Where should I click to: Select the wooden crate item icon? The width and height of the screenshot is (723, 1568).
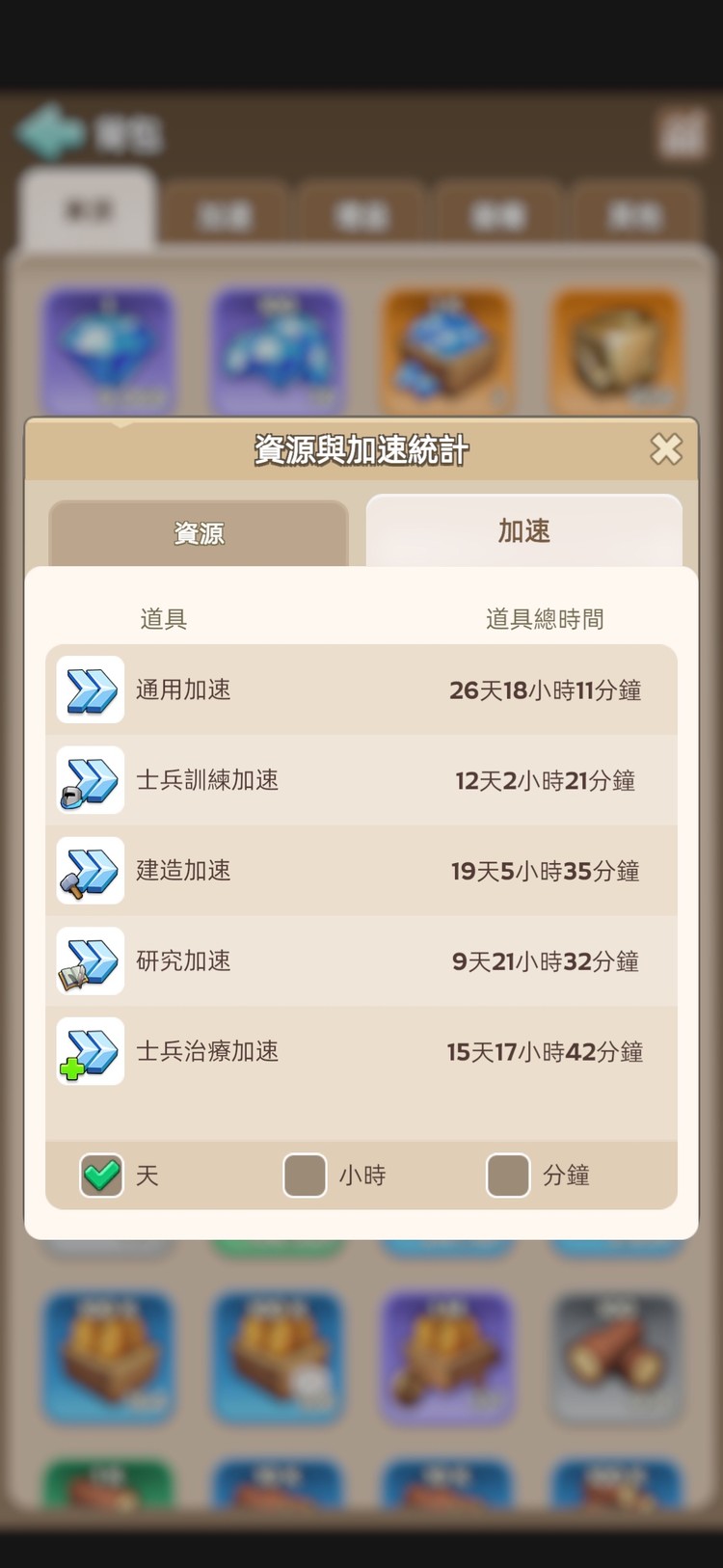tap(617, 352)
